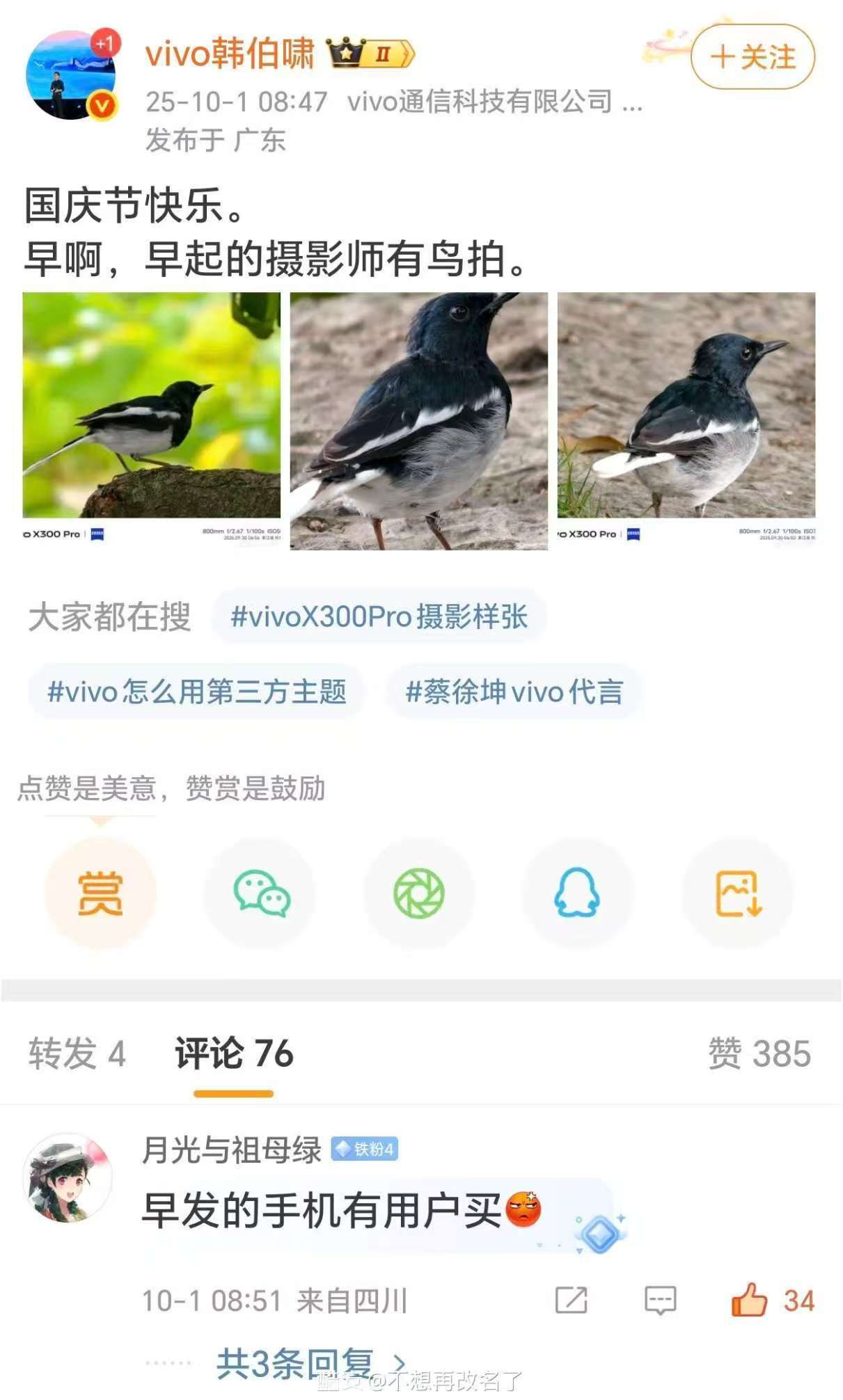Save the post as an image

click(x=738, y=893)
